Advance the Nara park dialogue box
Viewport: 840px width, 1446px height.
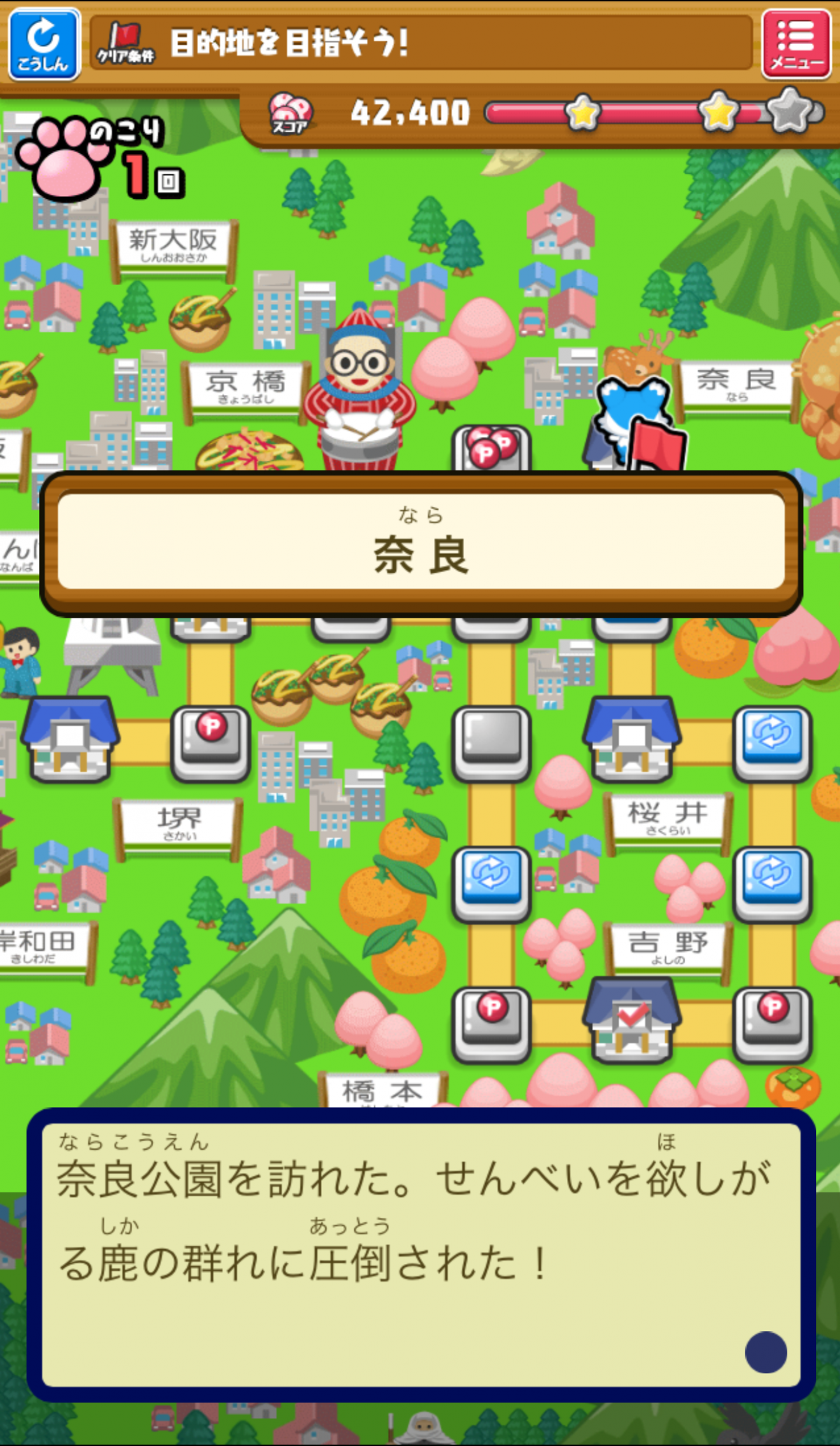765,1351
